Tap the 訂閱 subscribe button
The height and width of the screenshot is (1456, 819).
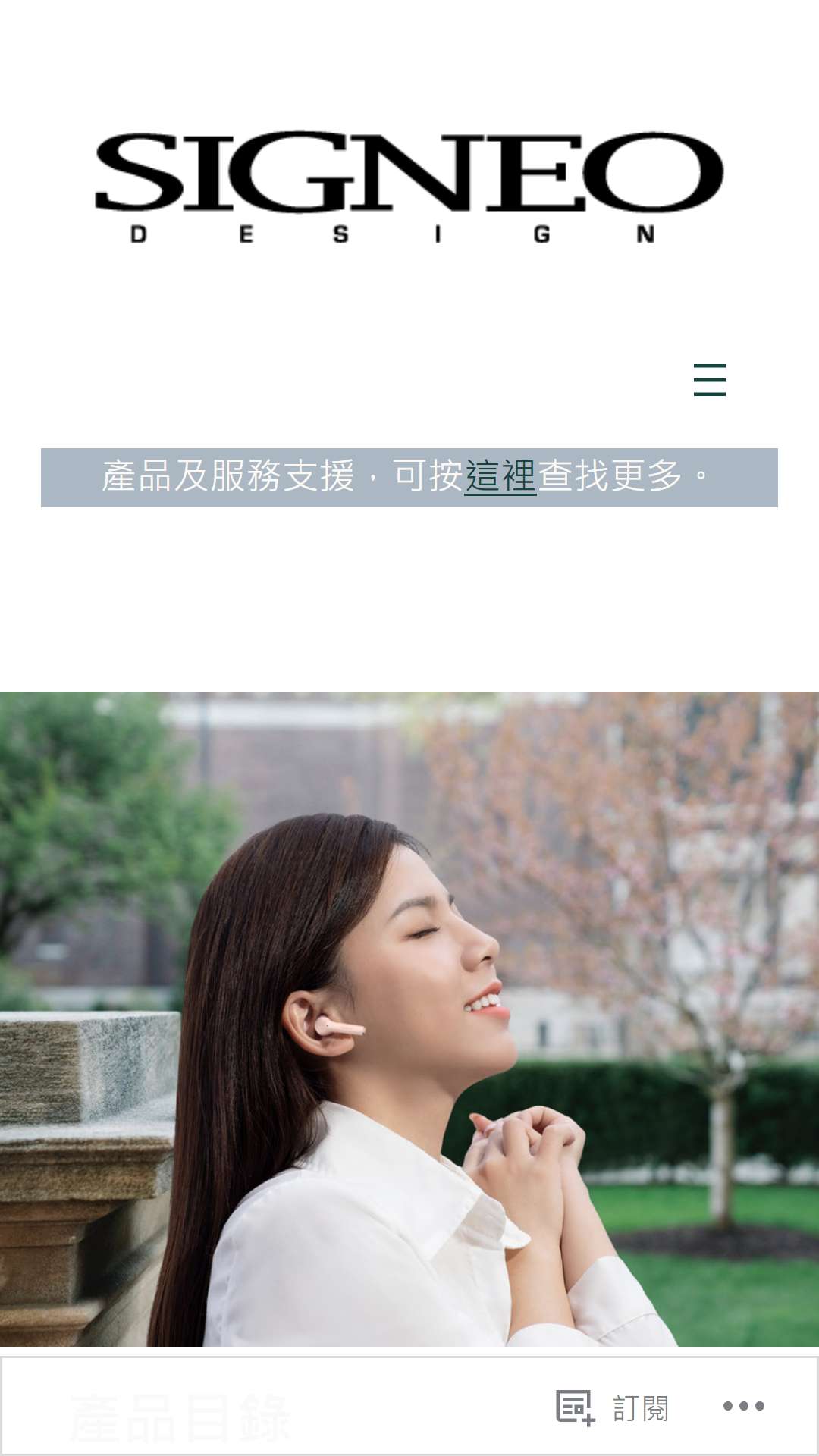[x=613, y=1407]
